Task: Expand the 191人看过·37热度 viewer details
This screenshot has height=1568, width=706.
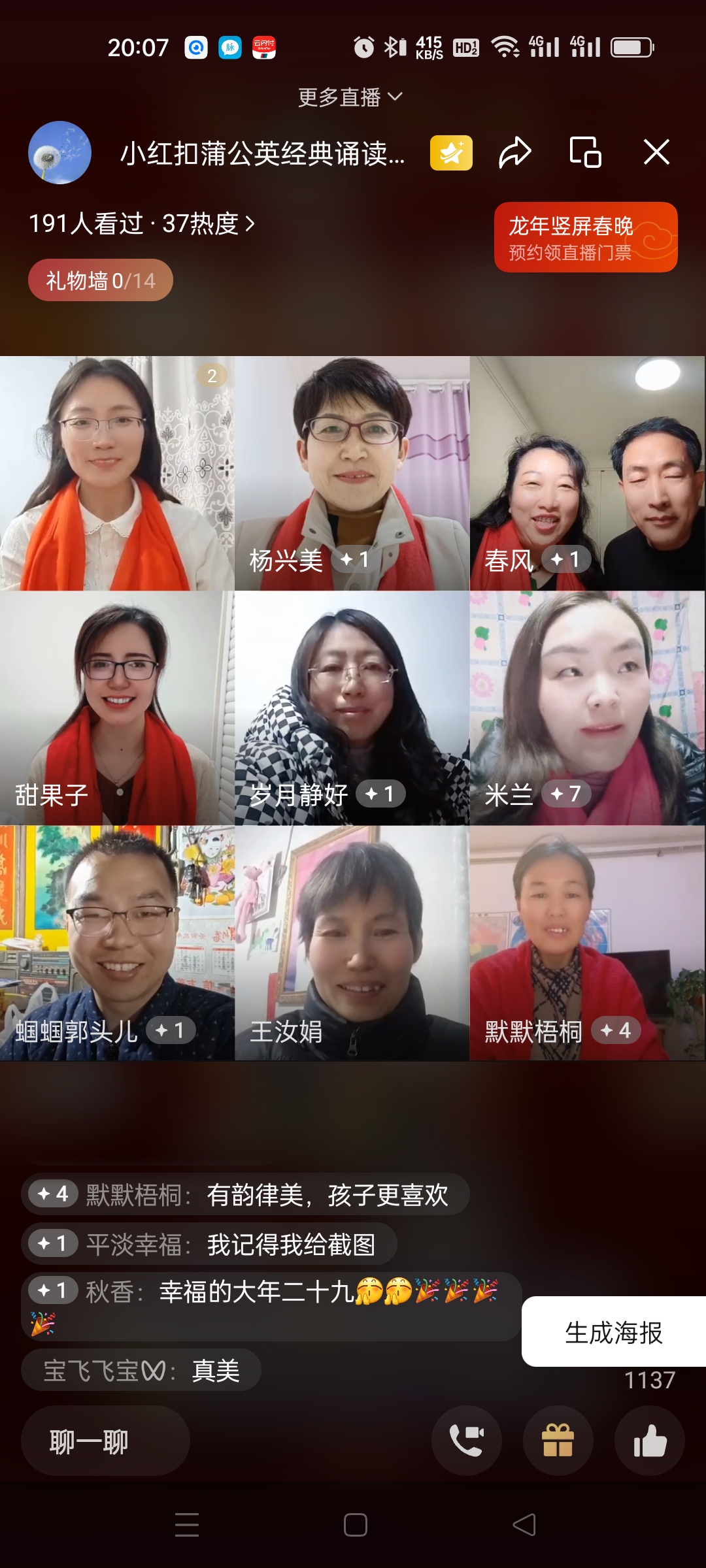Action: click(144, 223)
